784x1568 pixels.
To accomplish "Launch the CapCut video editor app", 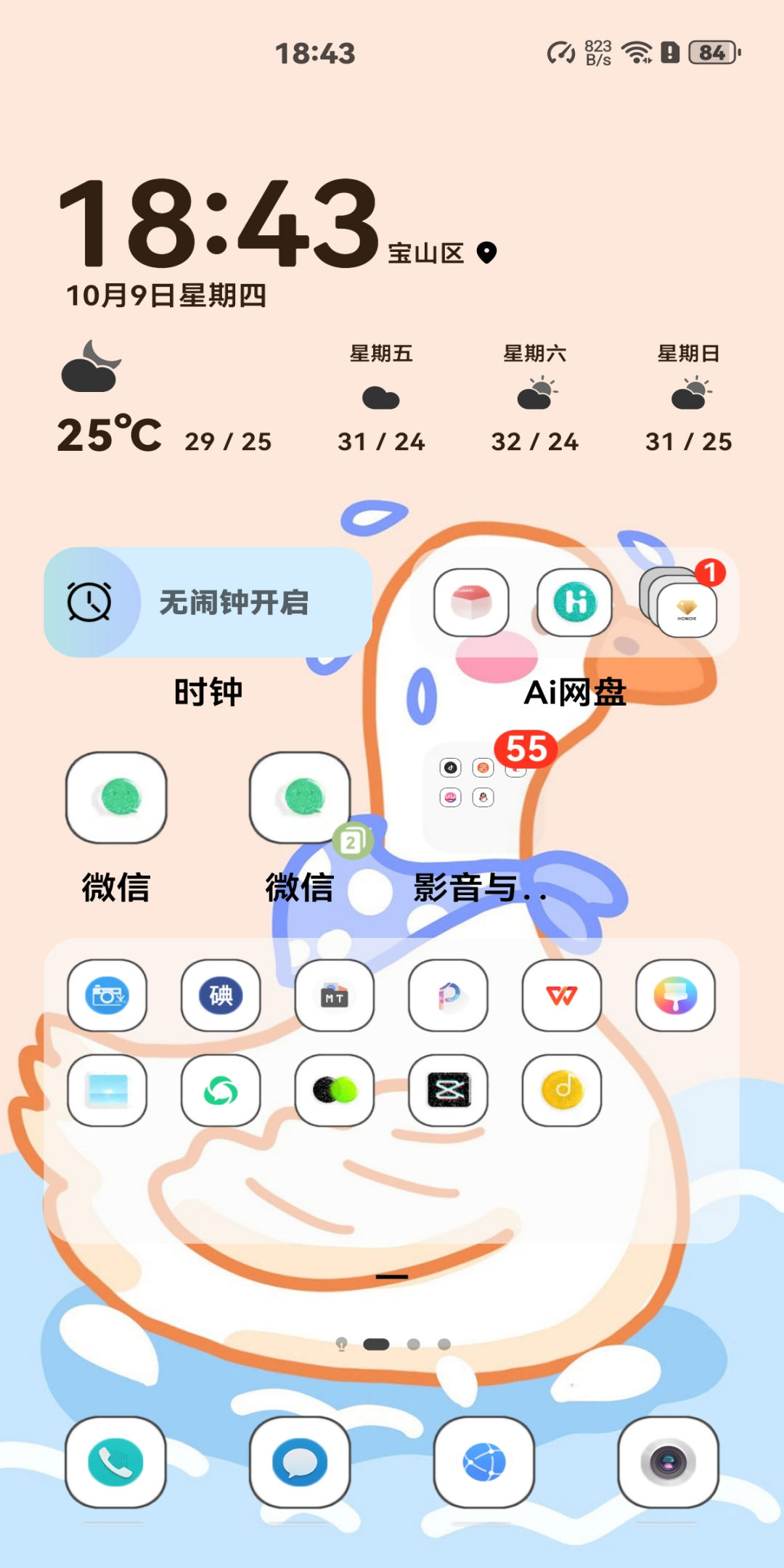I will point(448,1090).
